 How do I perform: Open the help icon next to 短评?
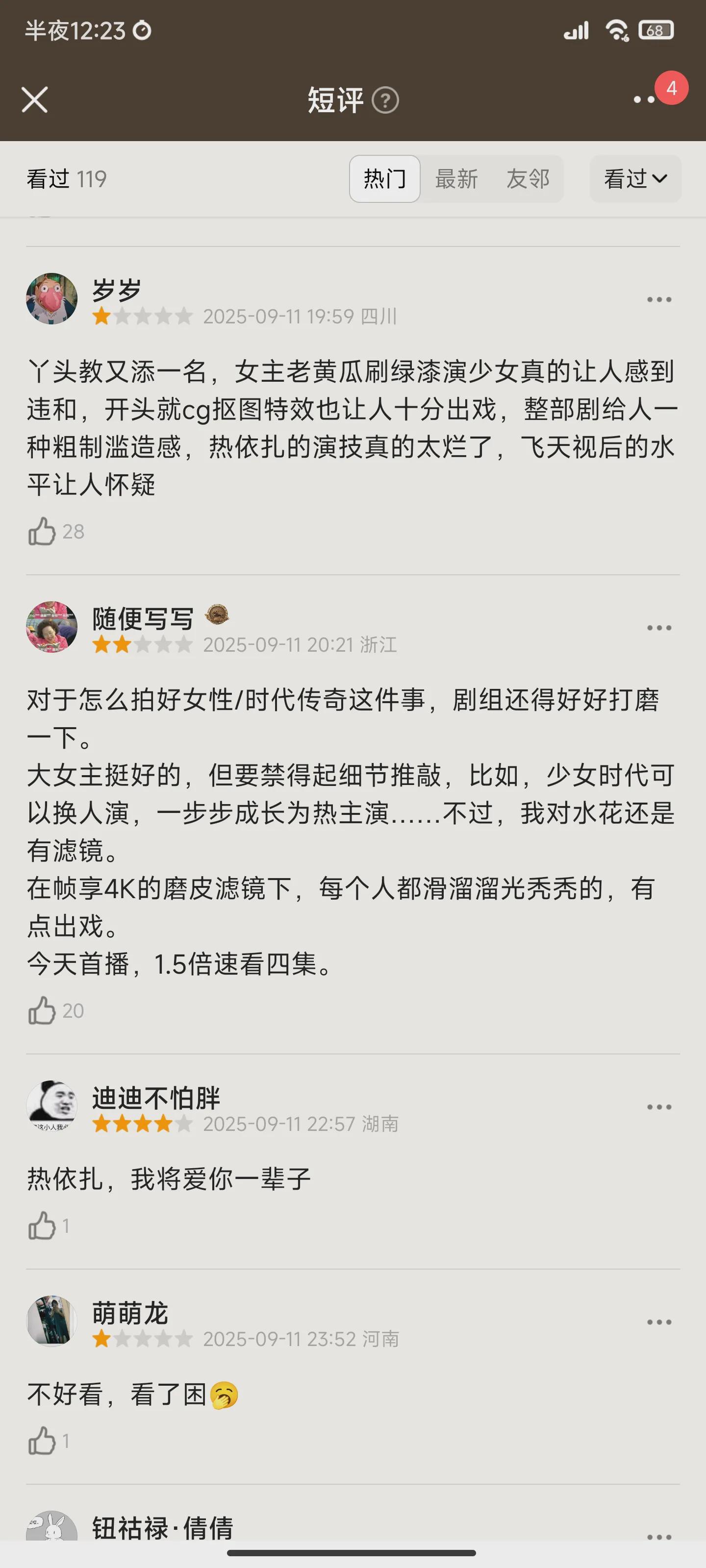(x=385, y=100)
